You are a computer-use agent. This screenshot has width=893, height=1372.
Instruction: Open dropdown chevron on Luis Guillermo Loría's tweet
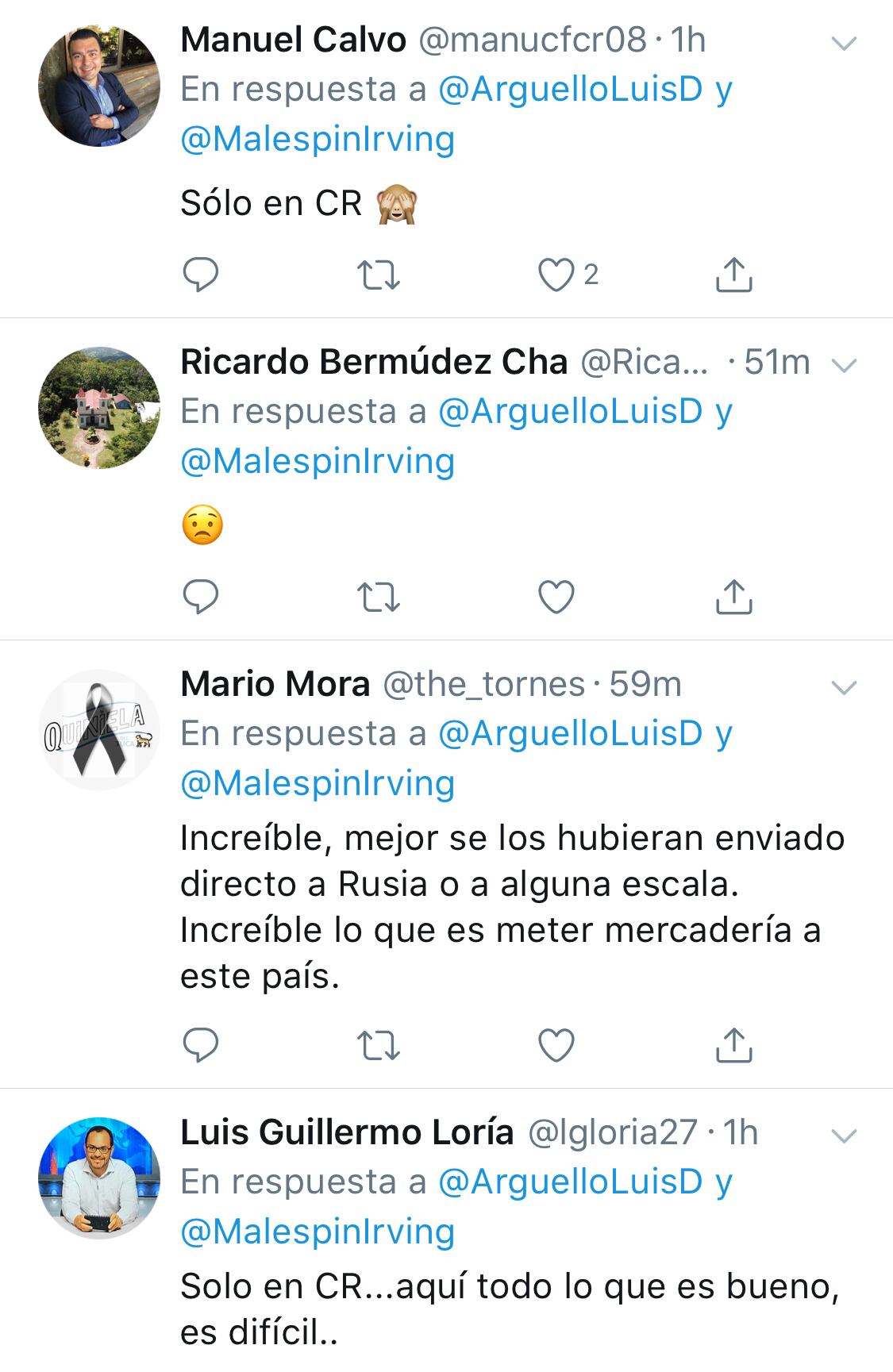(x=843, y=1136)
